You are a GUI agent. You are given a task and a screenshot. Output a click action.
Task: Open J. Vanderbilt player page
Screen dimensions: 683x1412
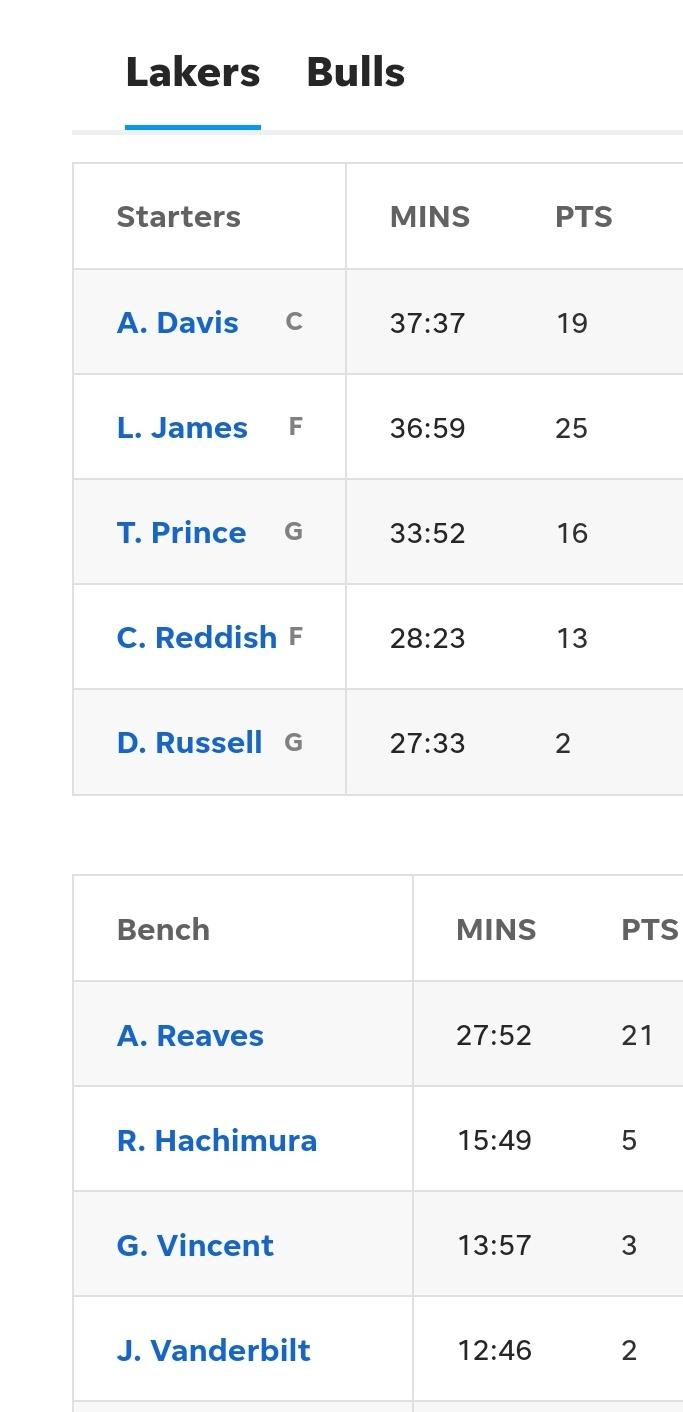coord(214,1351)
